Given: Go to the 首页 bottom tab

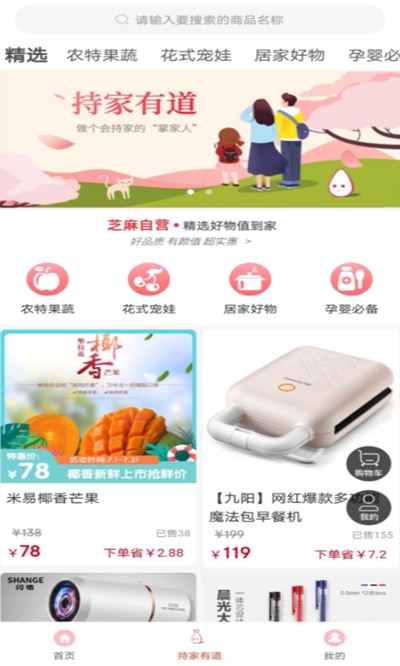Looking at the screenshot, I should 64,645.
